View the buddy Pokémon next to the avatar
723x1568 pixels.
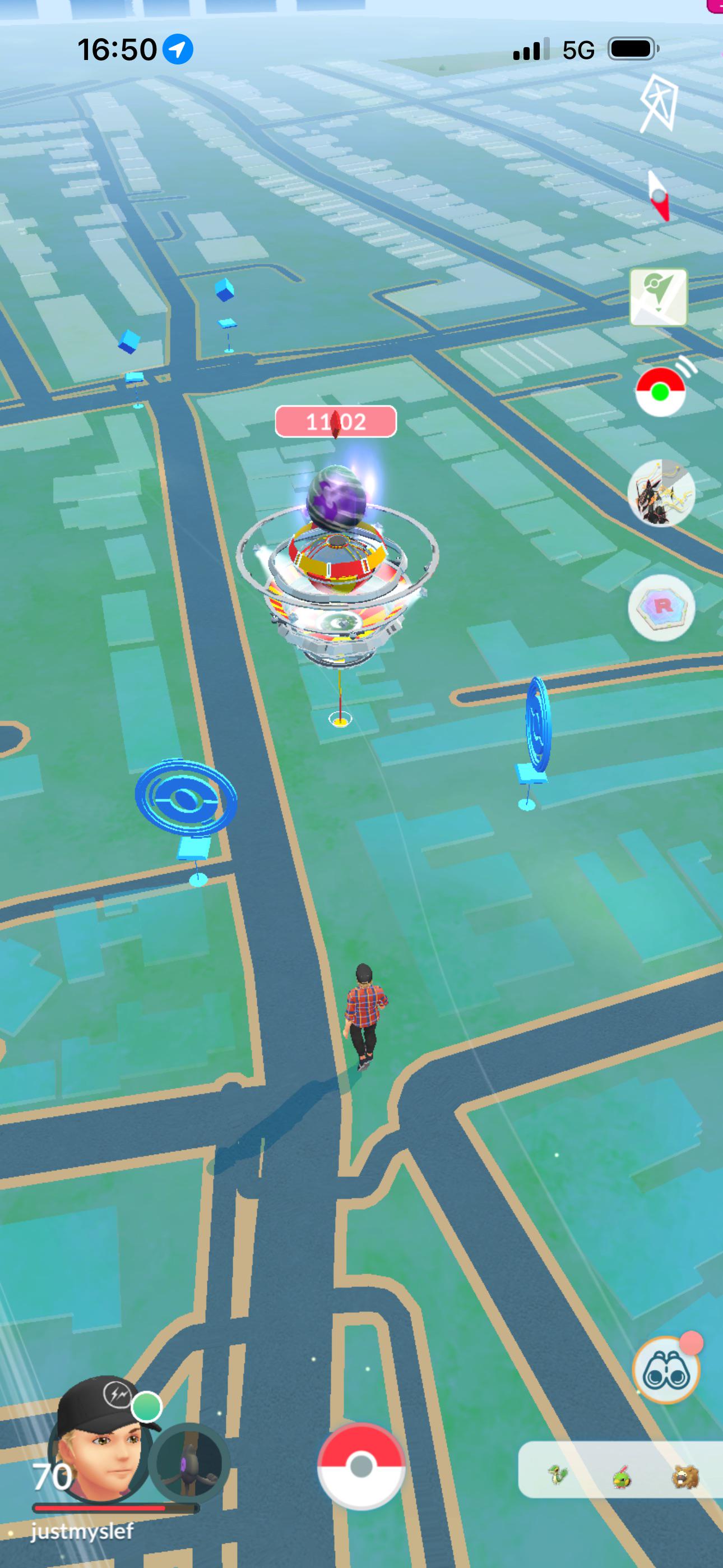[189, 1462]
